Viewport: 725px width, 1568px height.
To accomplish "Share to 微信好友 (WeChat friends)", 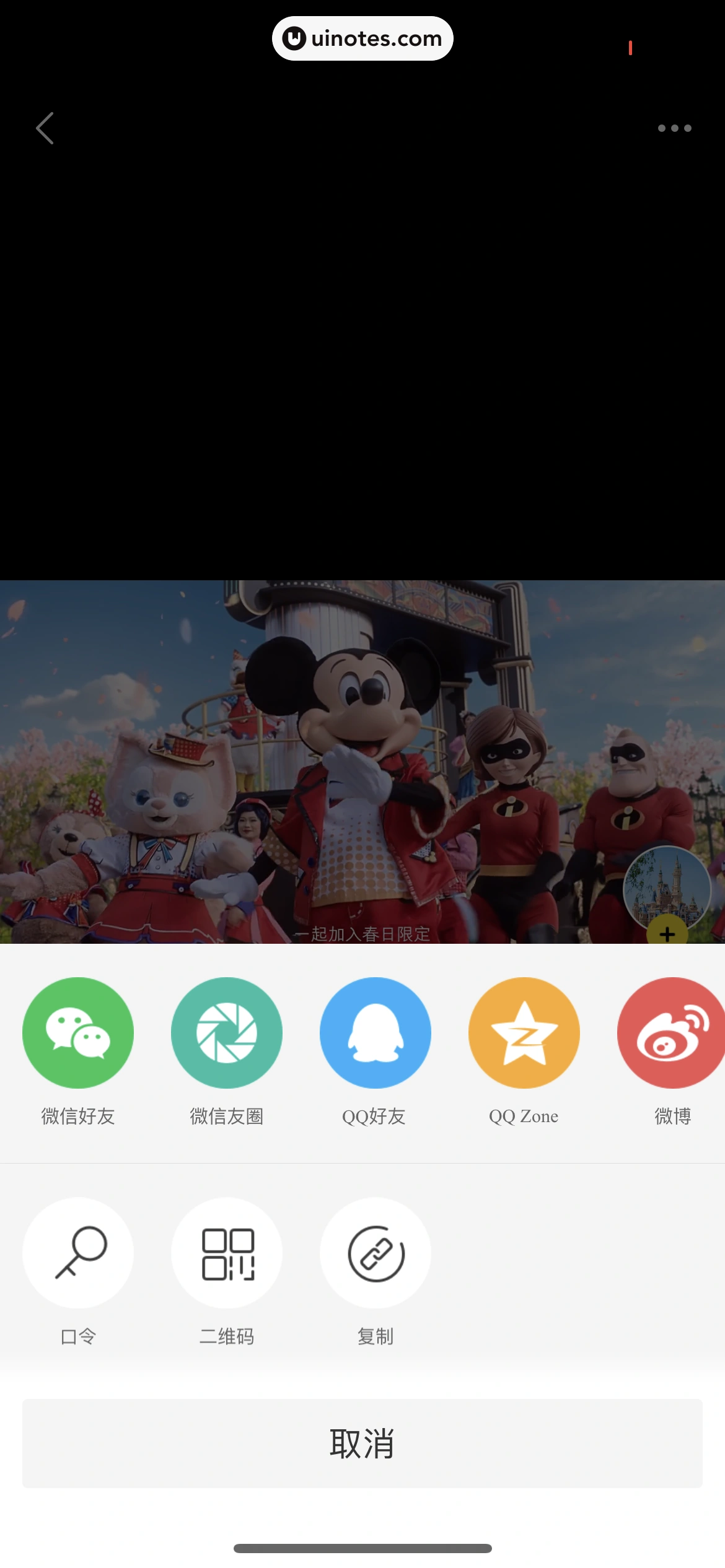I will pyautogui.click(x=78, y=1033).
